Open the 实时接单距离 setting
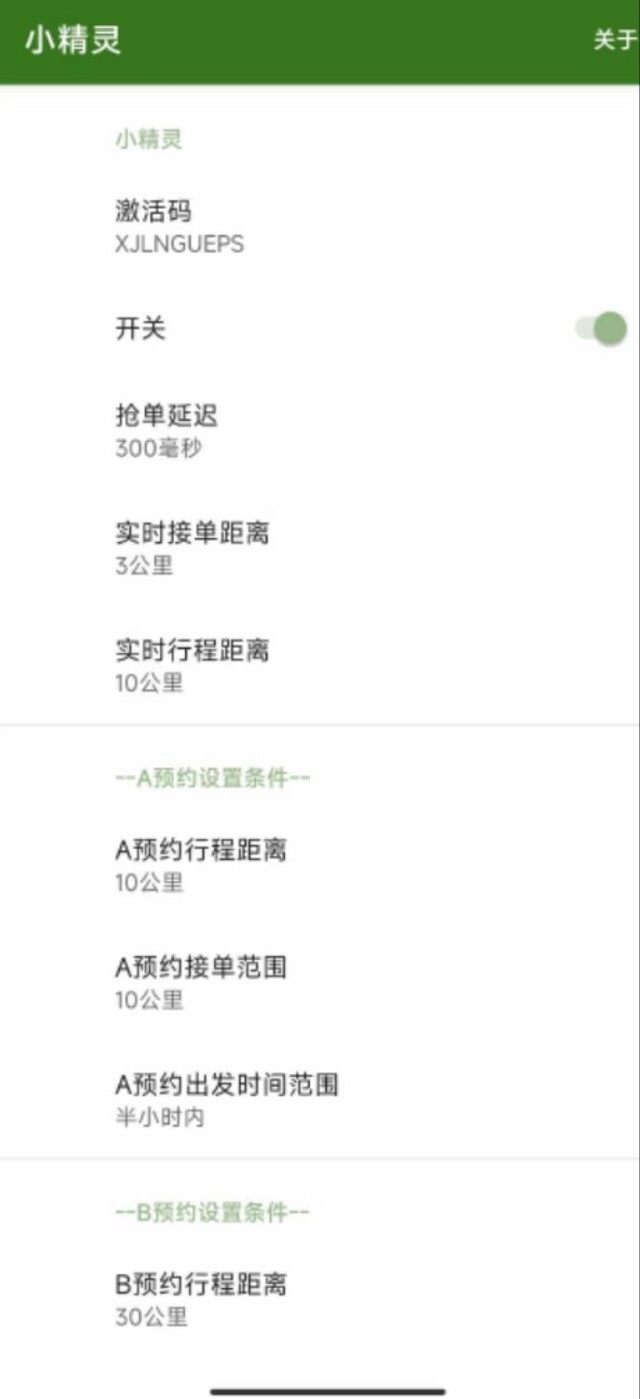The width and height of the screenshot is (640, 1399). click(x=320, y=548)
